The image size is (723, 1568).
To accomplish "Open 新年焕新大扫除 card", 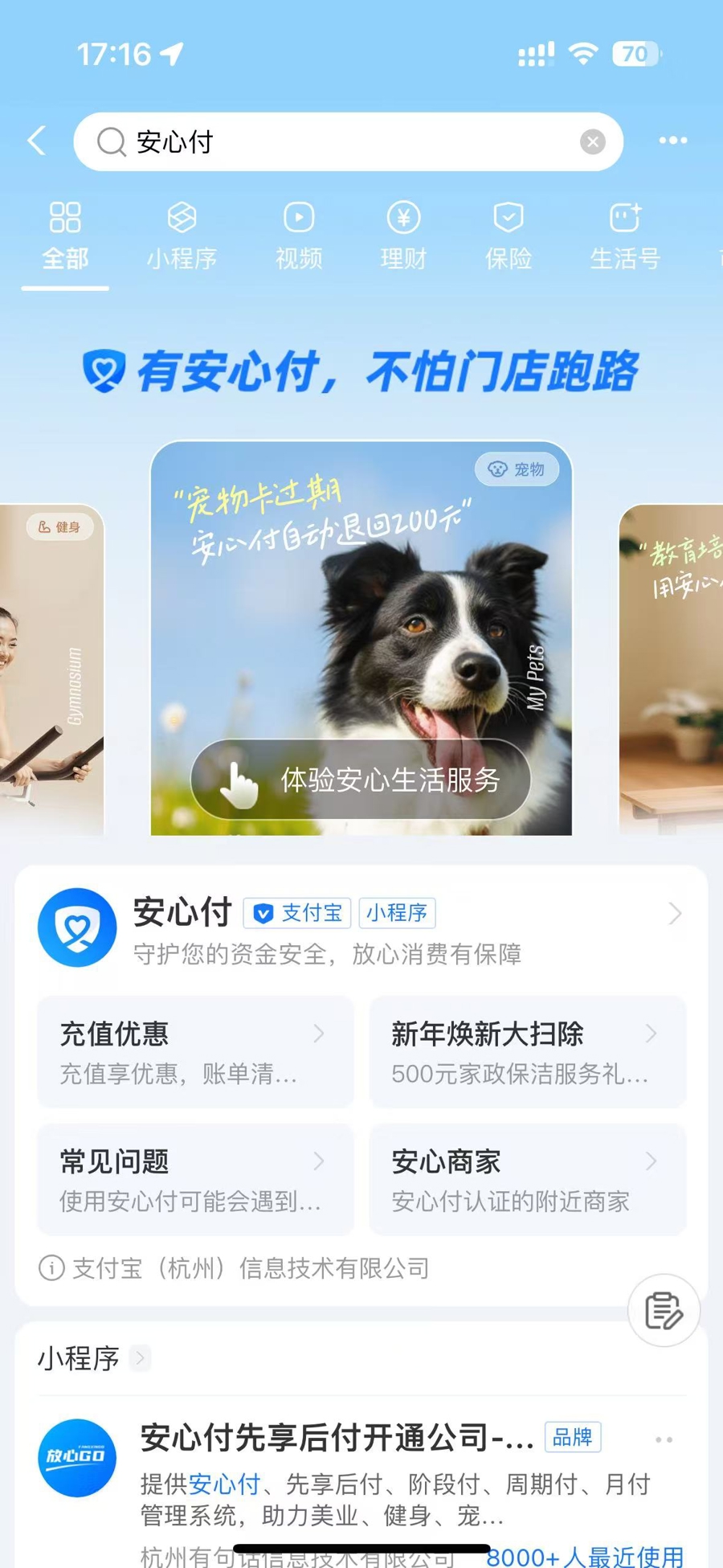I will tap(528, 1051).
